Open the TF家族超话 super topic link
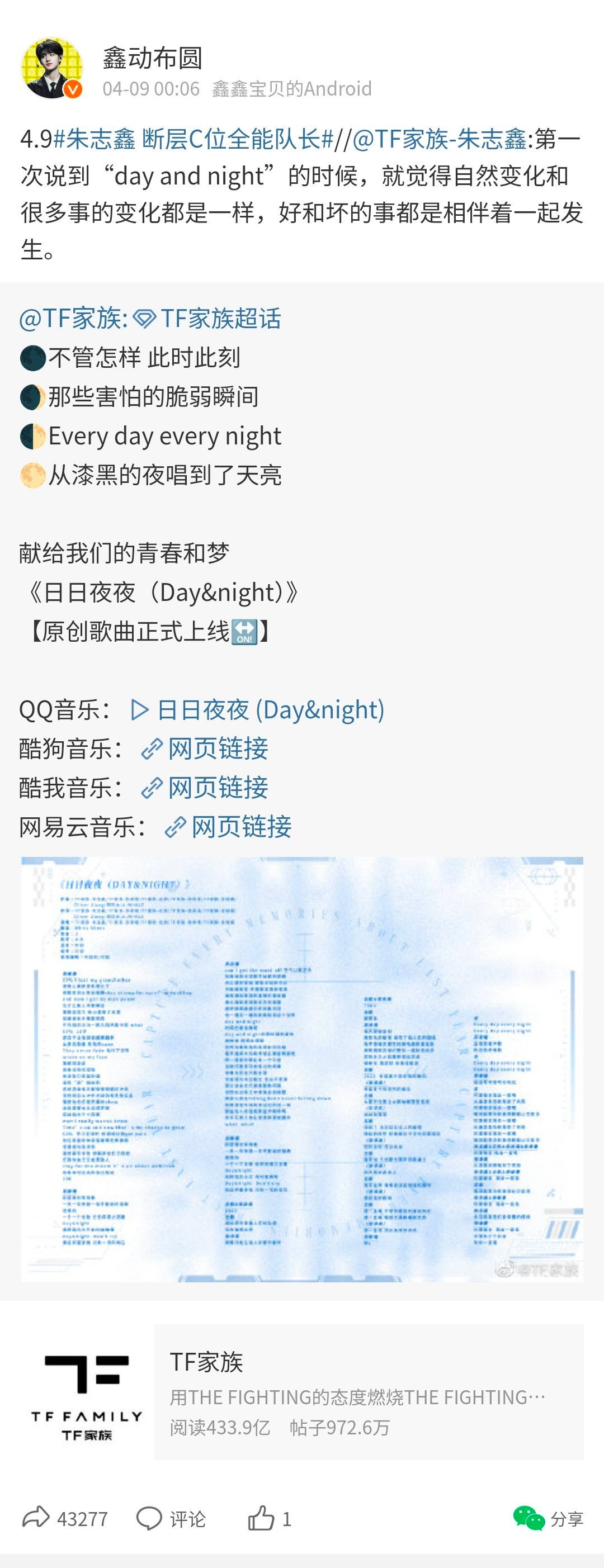The image size is (604, 1568). click(x=208, y=318)
